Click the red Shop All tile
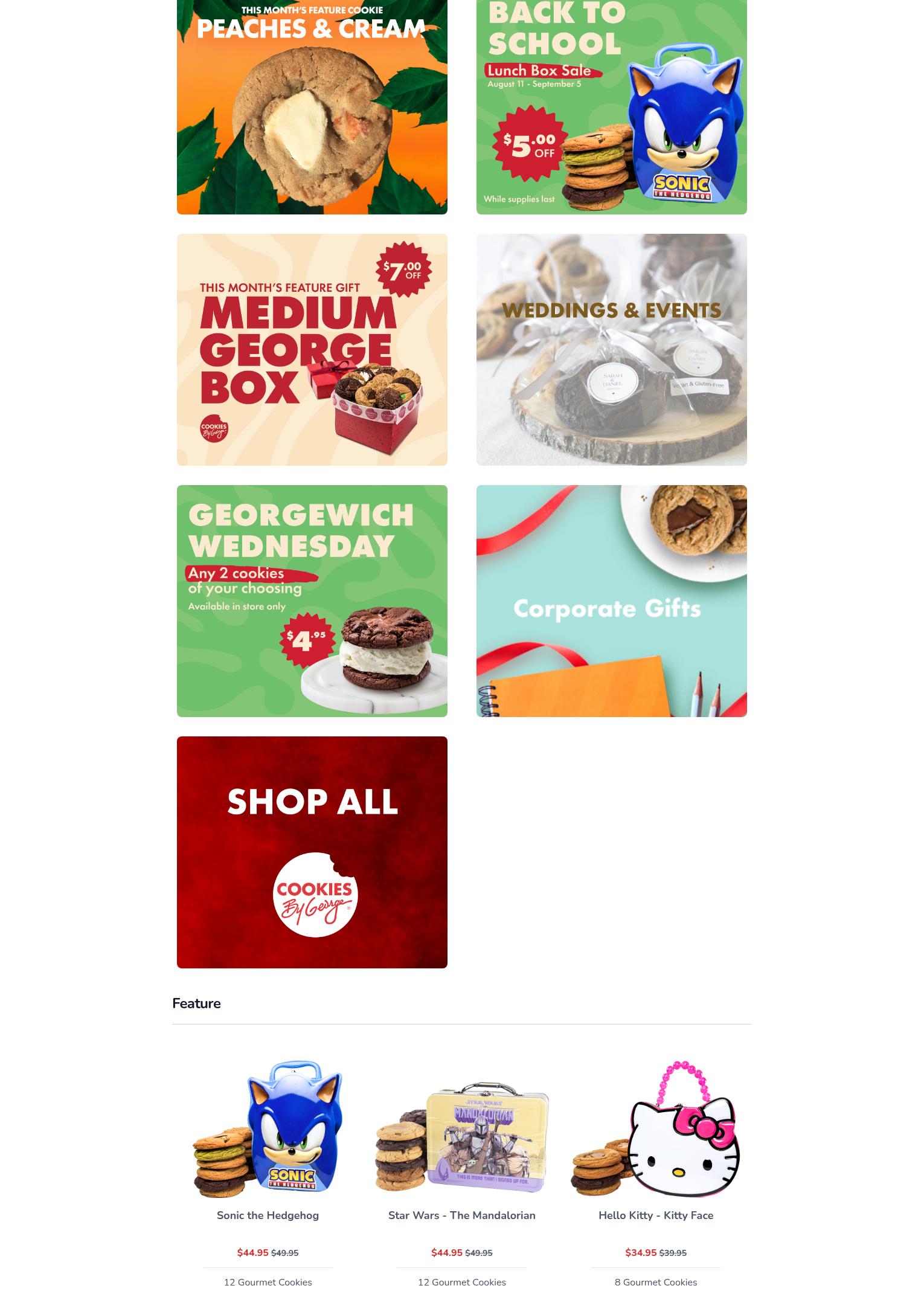Viewport: 924px width, 1297px height. [312, 852]
